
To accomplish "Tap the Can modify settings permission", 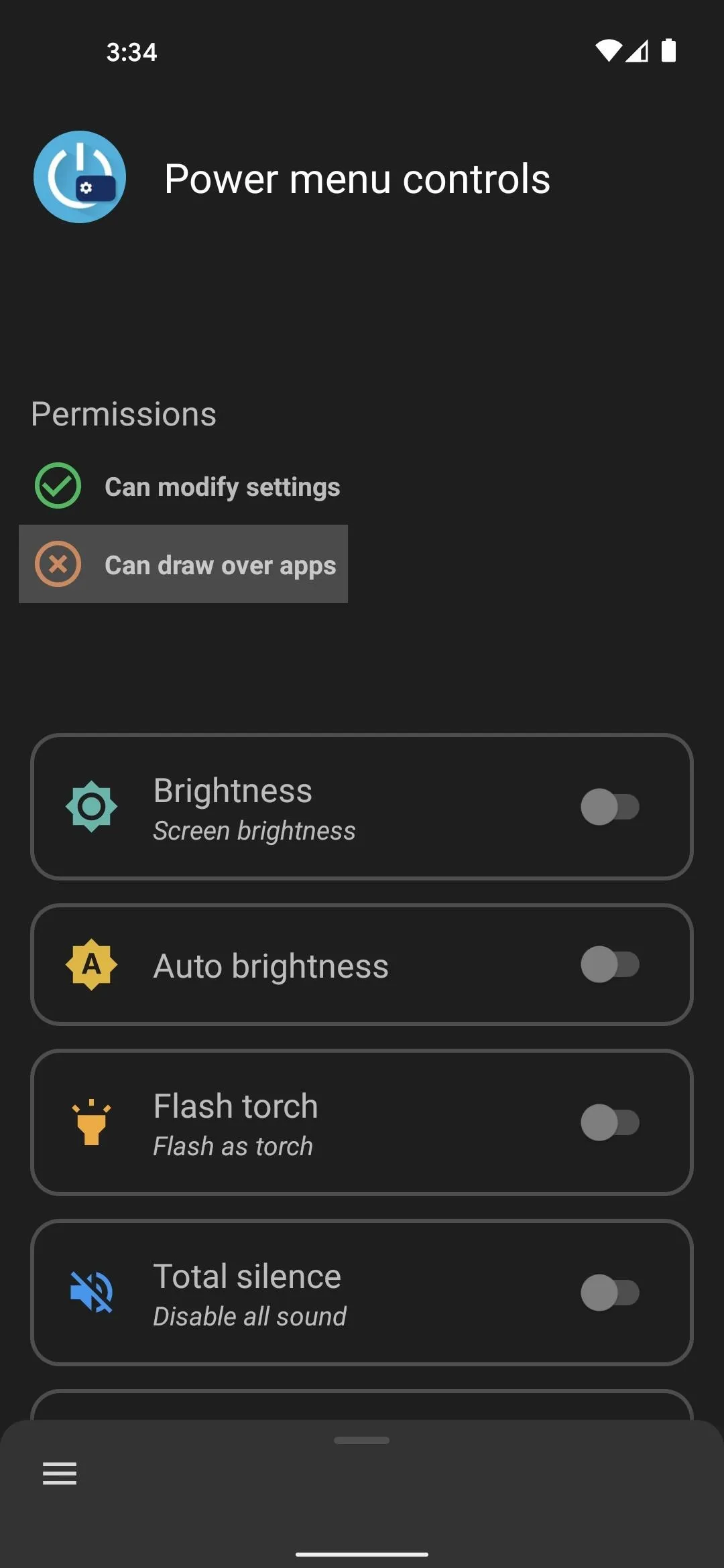I will [x=187, y=486].
